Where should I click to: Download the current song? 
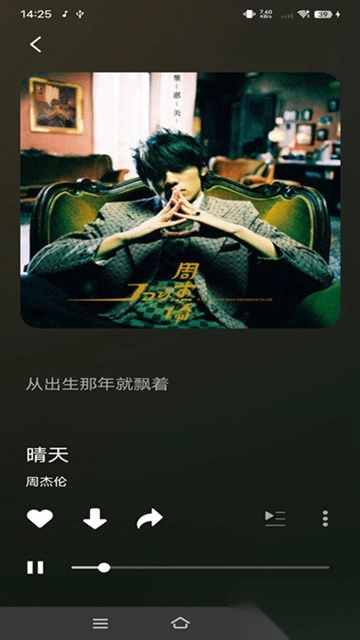(x=95, y=518)
